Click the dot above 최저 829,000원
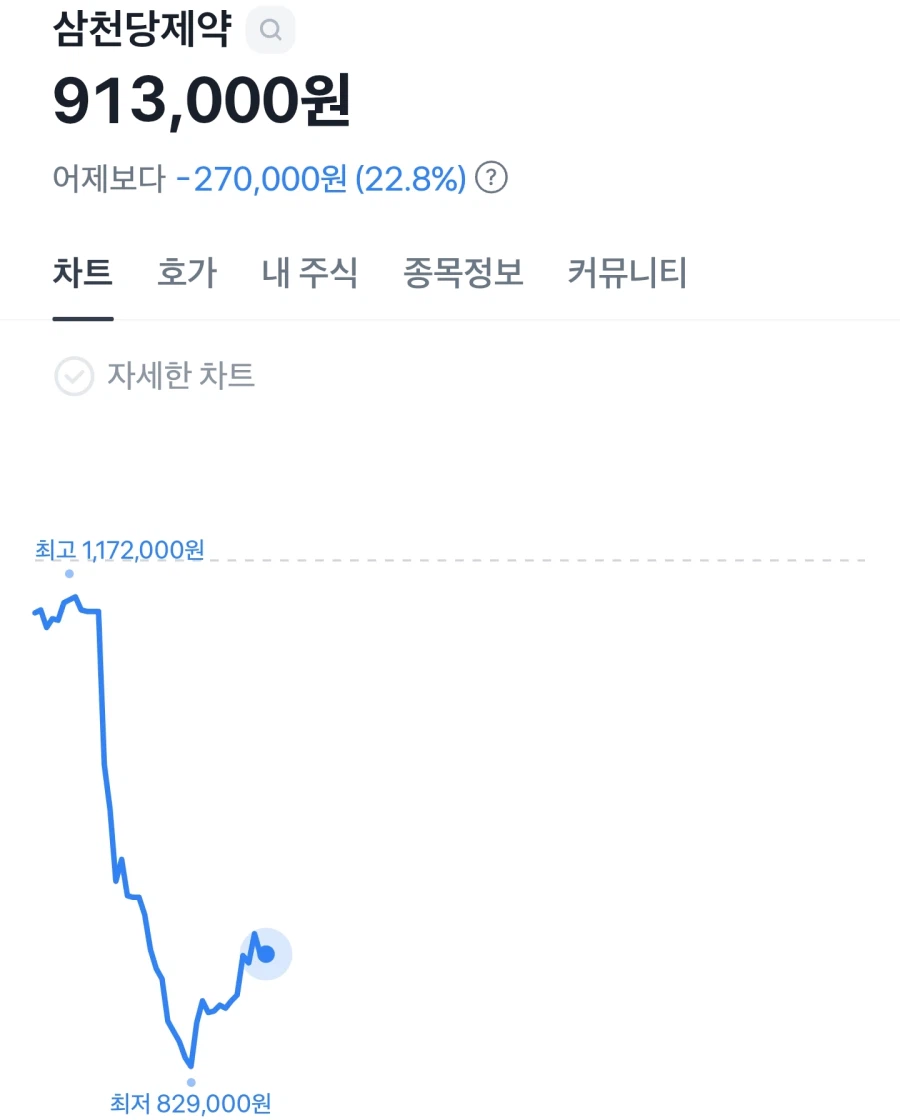Image resolution: width=900 pixels, height=1120 pixels. 190,1081
